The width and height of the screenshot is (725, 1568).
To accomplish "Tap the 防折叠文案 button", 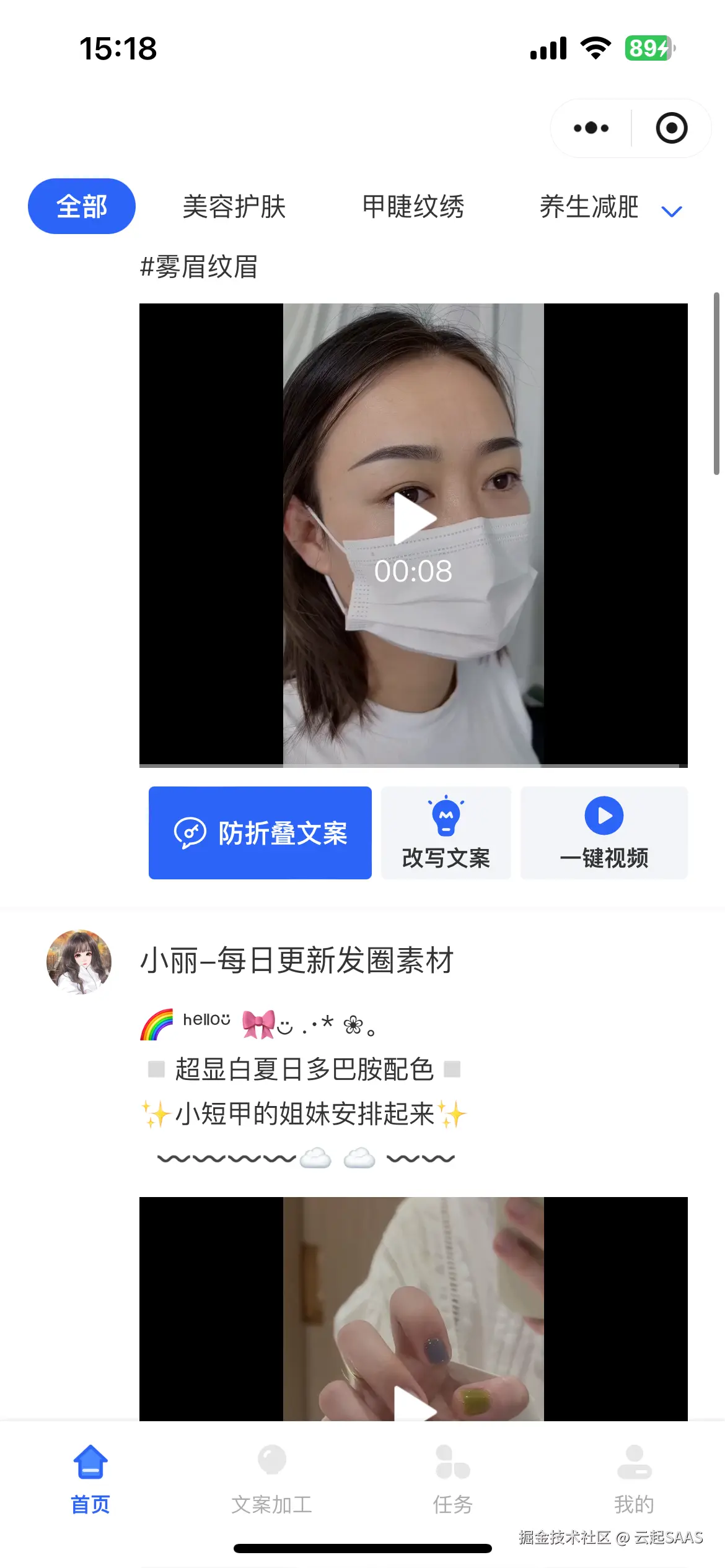I will click(259, 833).
